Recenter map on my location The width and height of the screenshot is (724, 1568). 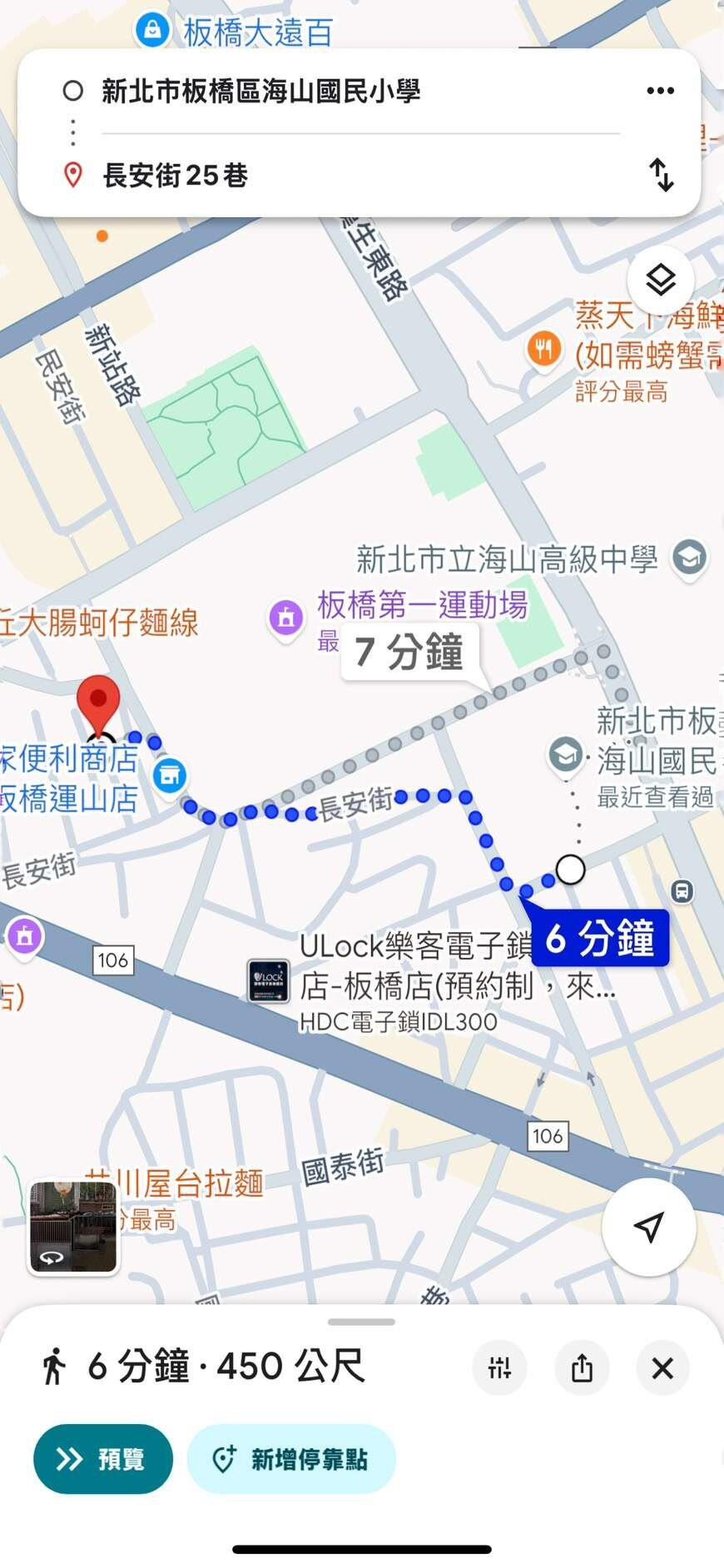pyautogui.click(x=649, y=1226)
